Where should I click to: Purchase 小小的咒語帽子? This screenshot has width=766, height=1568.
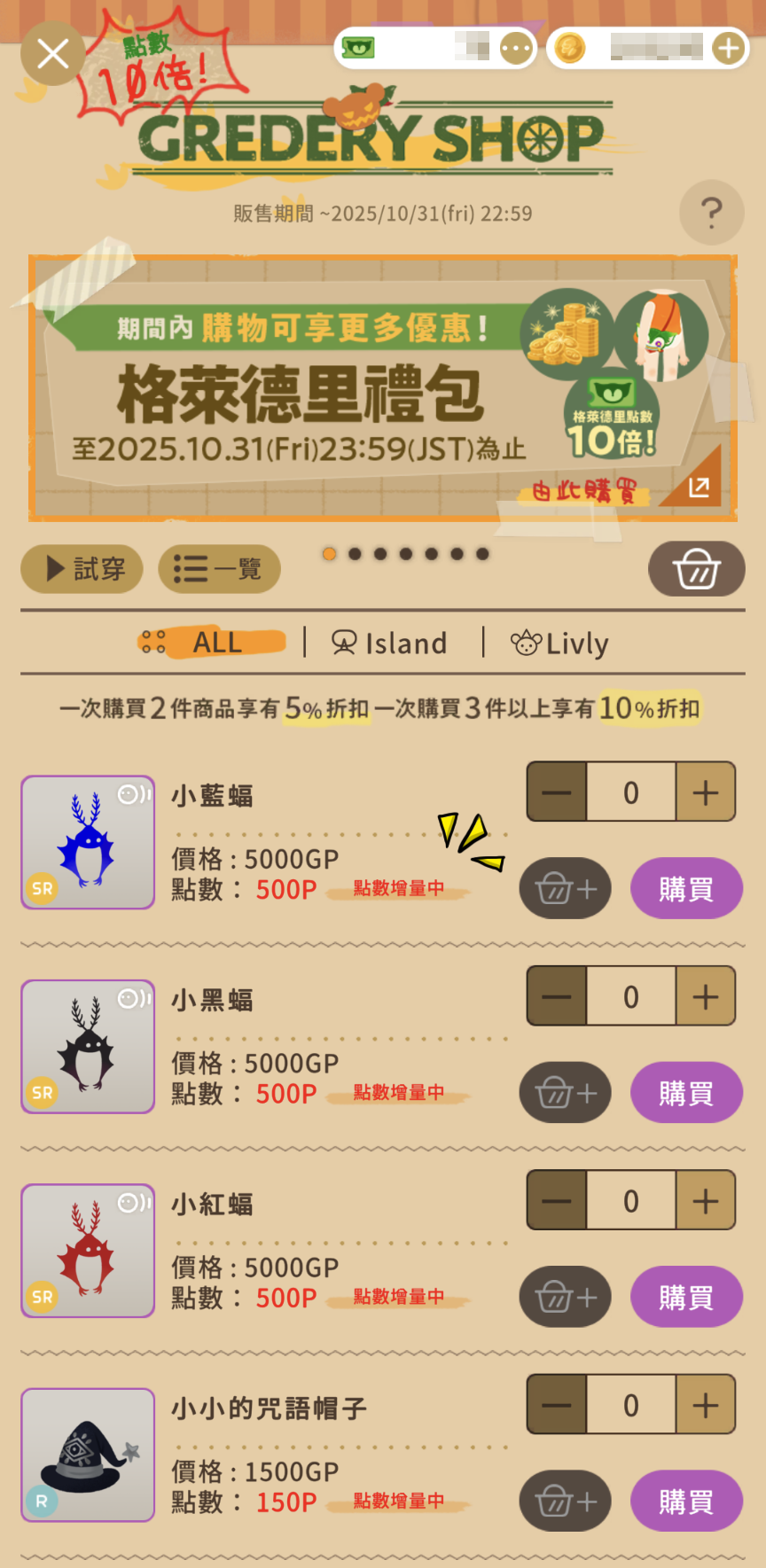685,1501
